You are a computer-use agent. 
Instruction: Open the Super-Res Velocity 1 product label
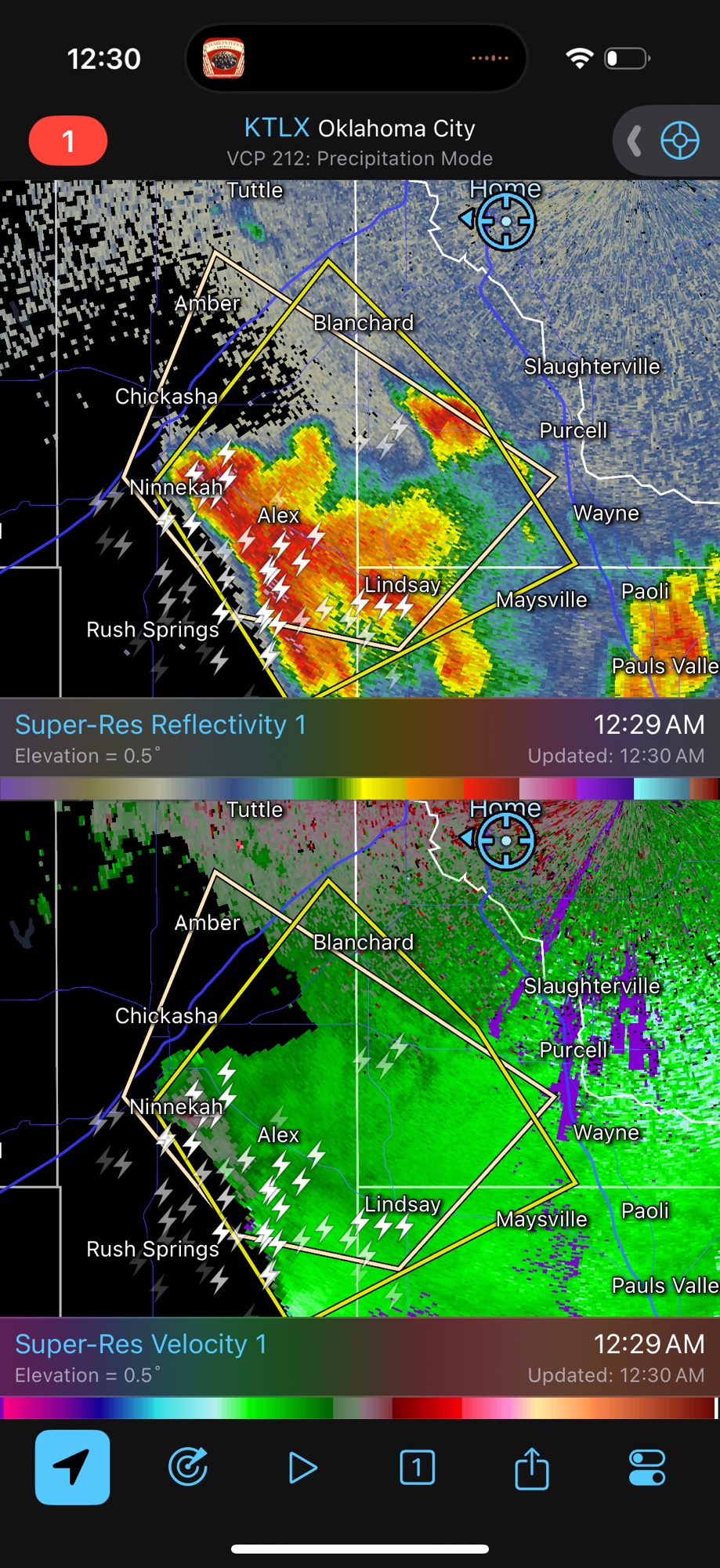pyautogui.click(x=141, y=1345)
